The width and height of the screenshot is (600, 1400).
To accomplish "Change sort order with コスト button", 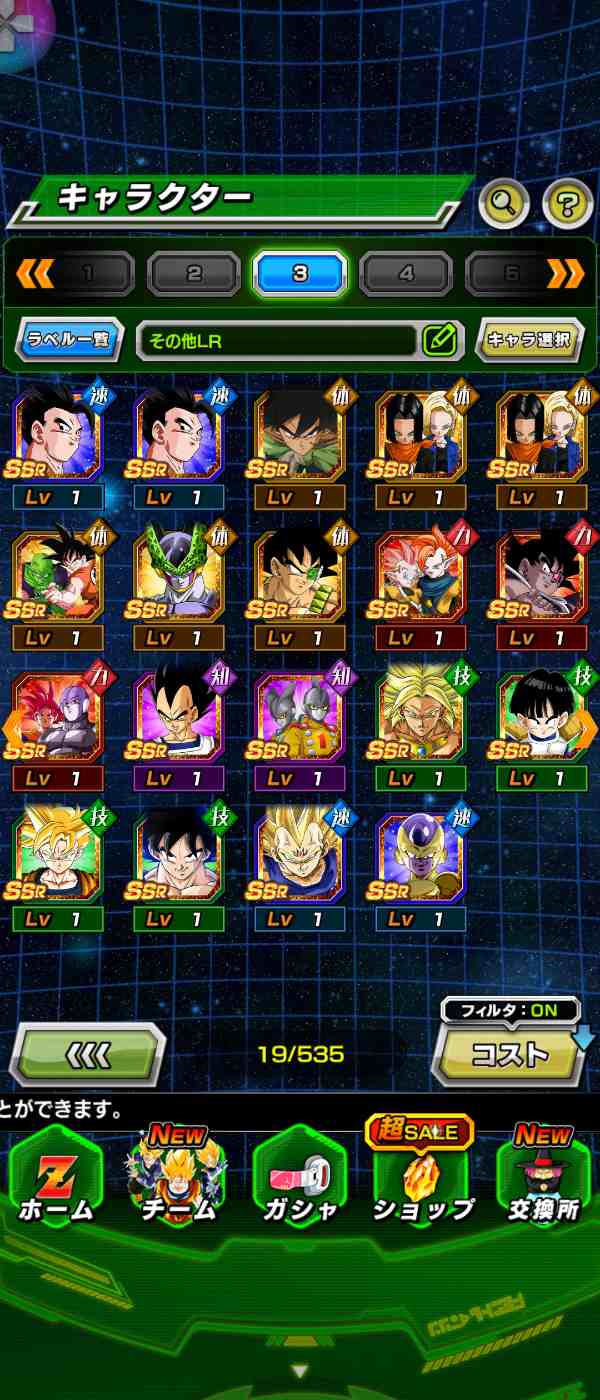I will point(510,1054).
